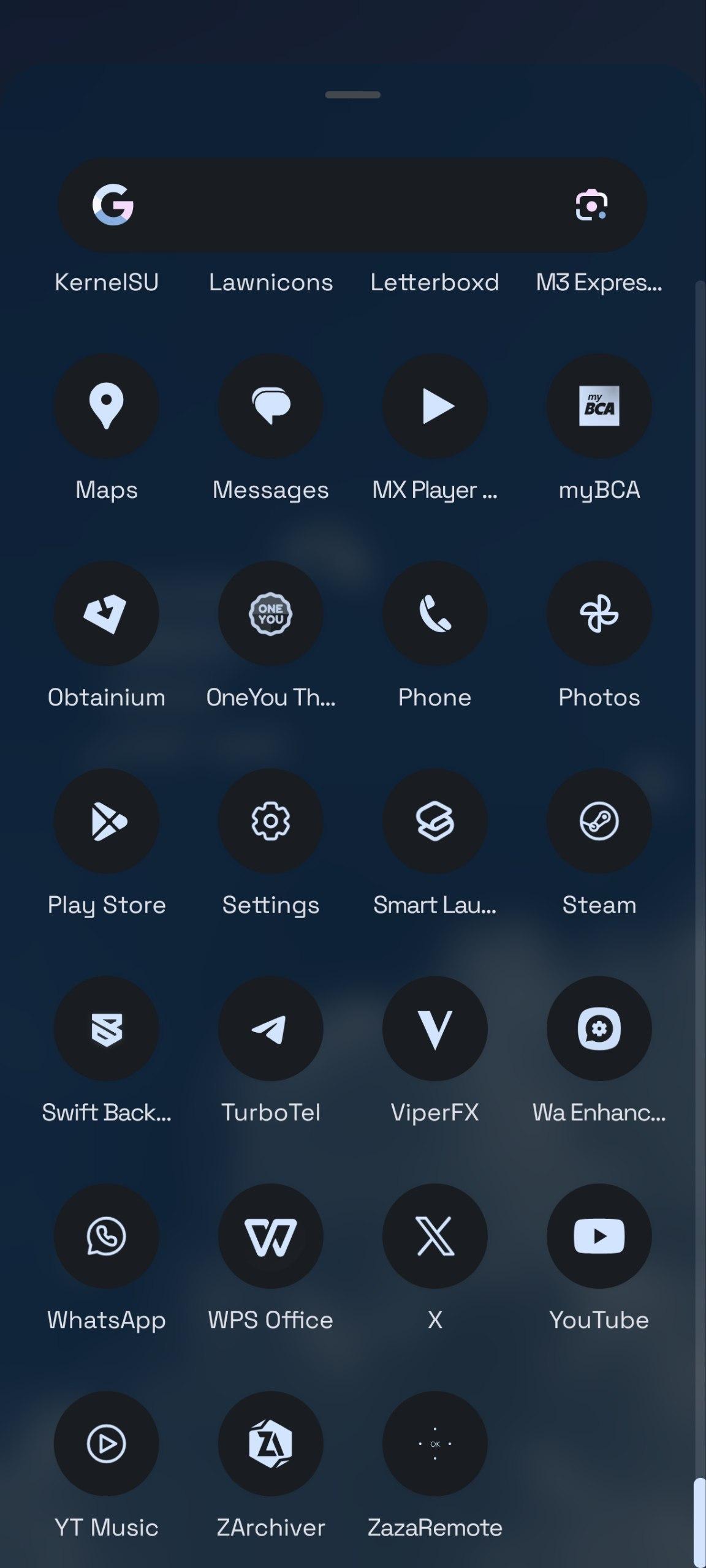Open the X app
The width and height of the screenshot is (706, 1568).
[435, 1237]
